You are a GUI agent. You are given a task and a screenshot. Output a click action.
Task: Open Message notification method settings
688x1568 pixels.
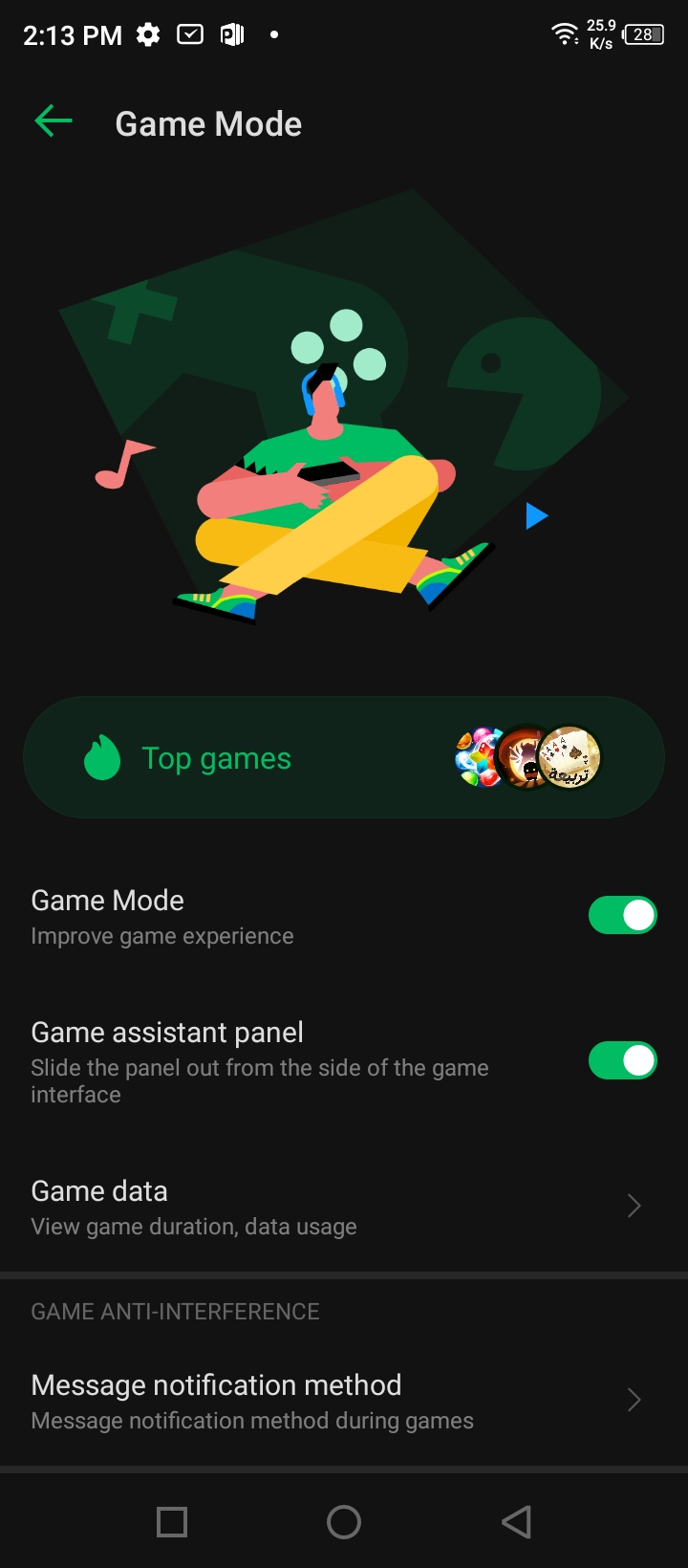344,1401
